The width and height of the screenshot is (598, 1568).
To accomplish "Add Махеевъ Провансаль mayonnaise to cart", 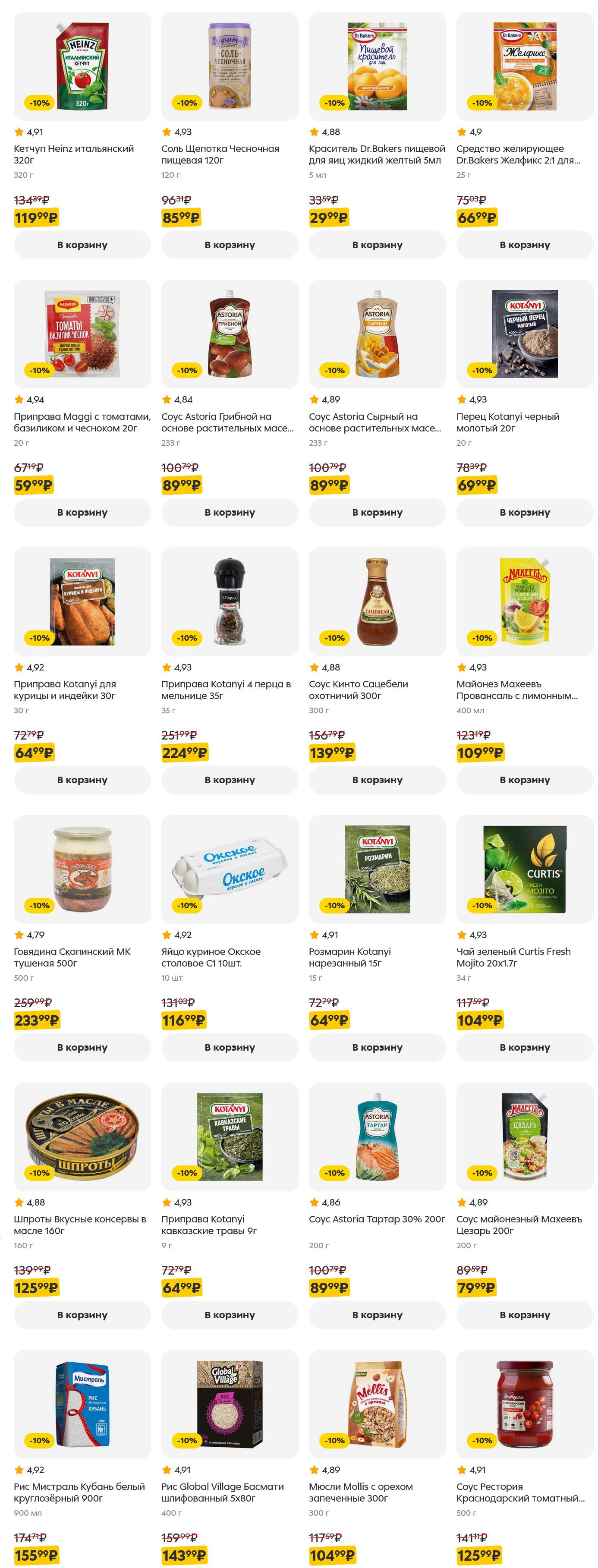I will [x=524, y=779].
